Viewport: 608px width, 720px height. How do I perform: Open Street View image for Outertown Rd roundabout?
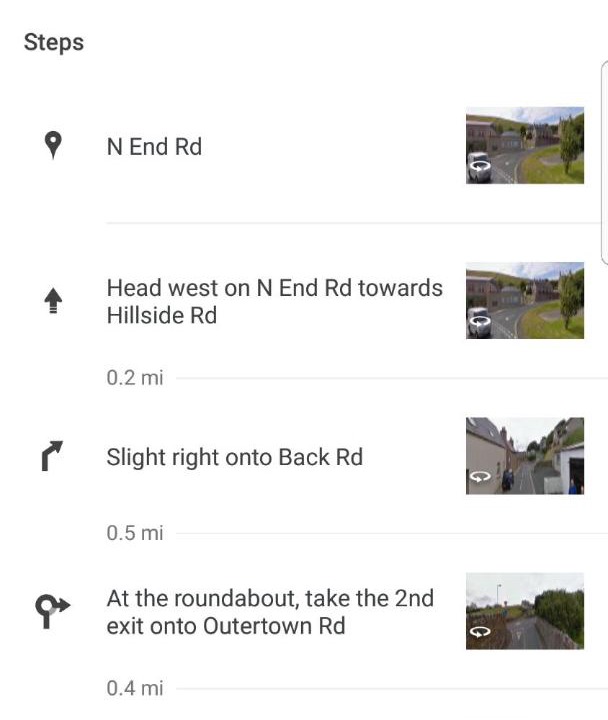tap(524, 611)
